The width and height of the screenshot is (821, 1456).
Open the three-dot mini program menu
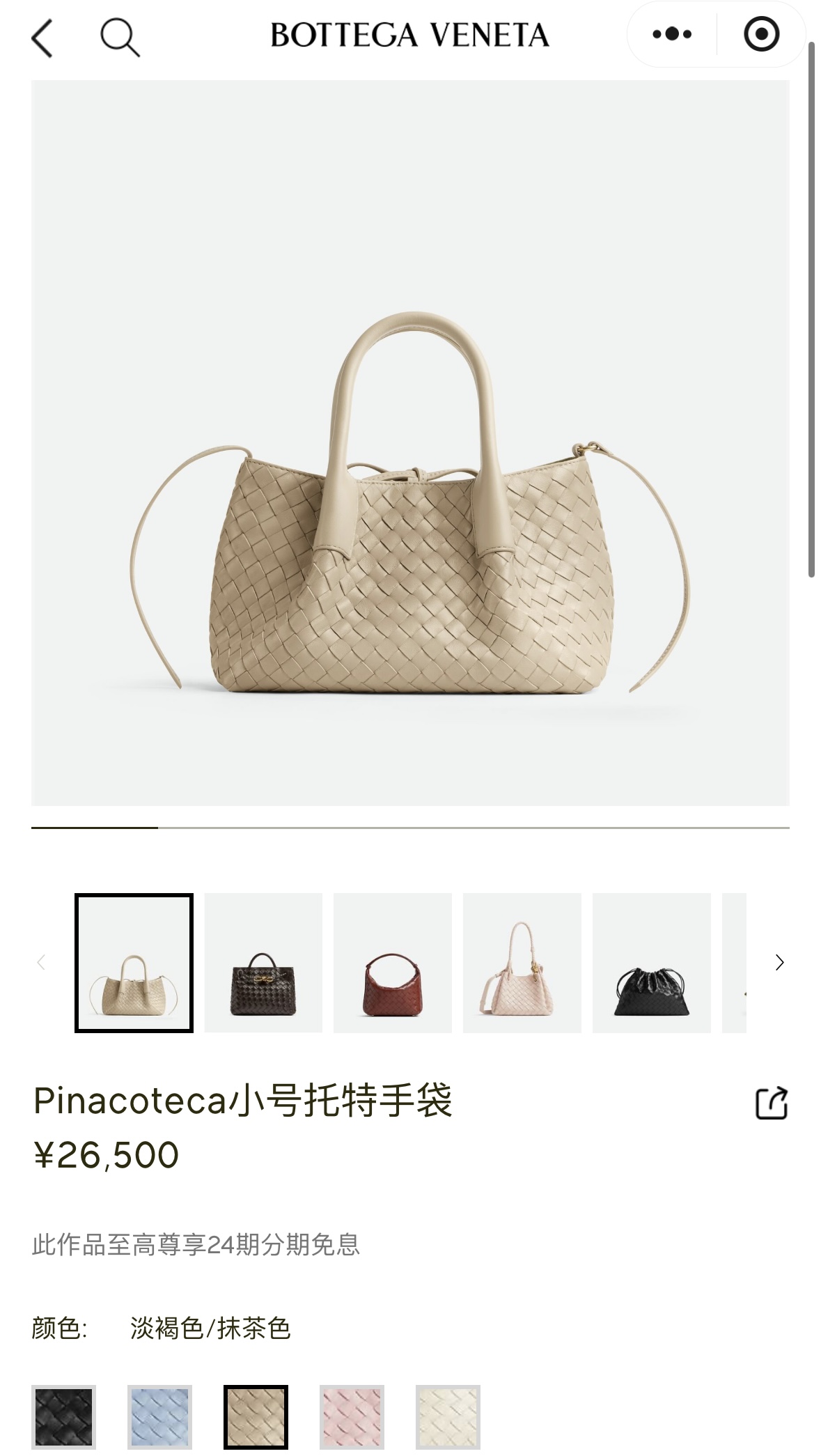coord(672,33)
